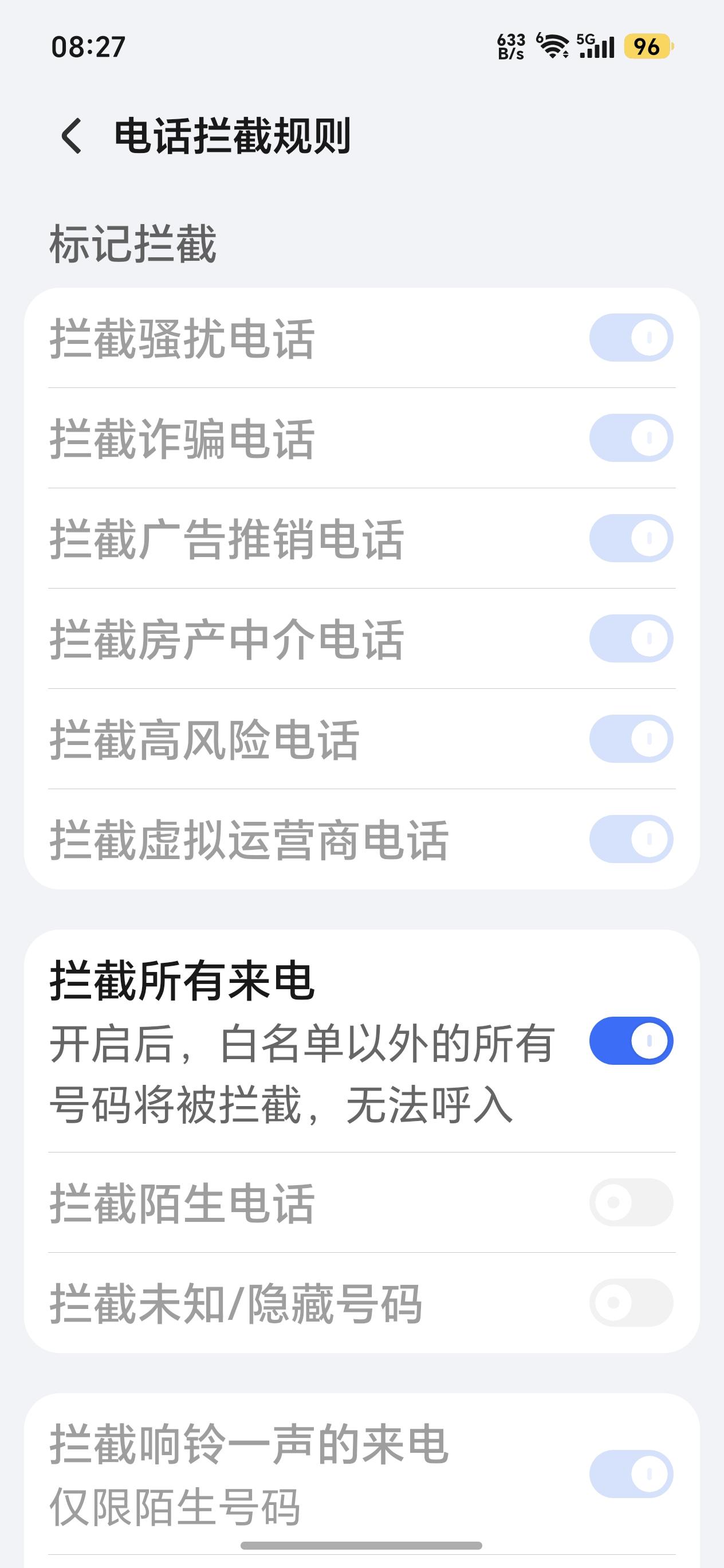Toggle 拦截响铃一声的来电 switch

[632, 1474]
